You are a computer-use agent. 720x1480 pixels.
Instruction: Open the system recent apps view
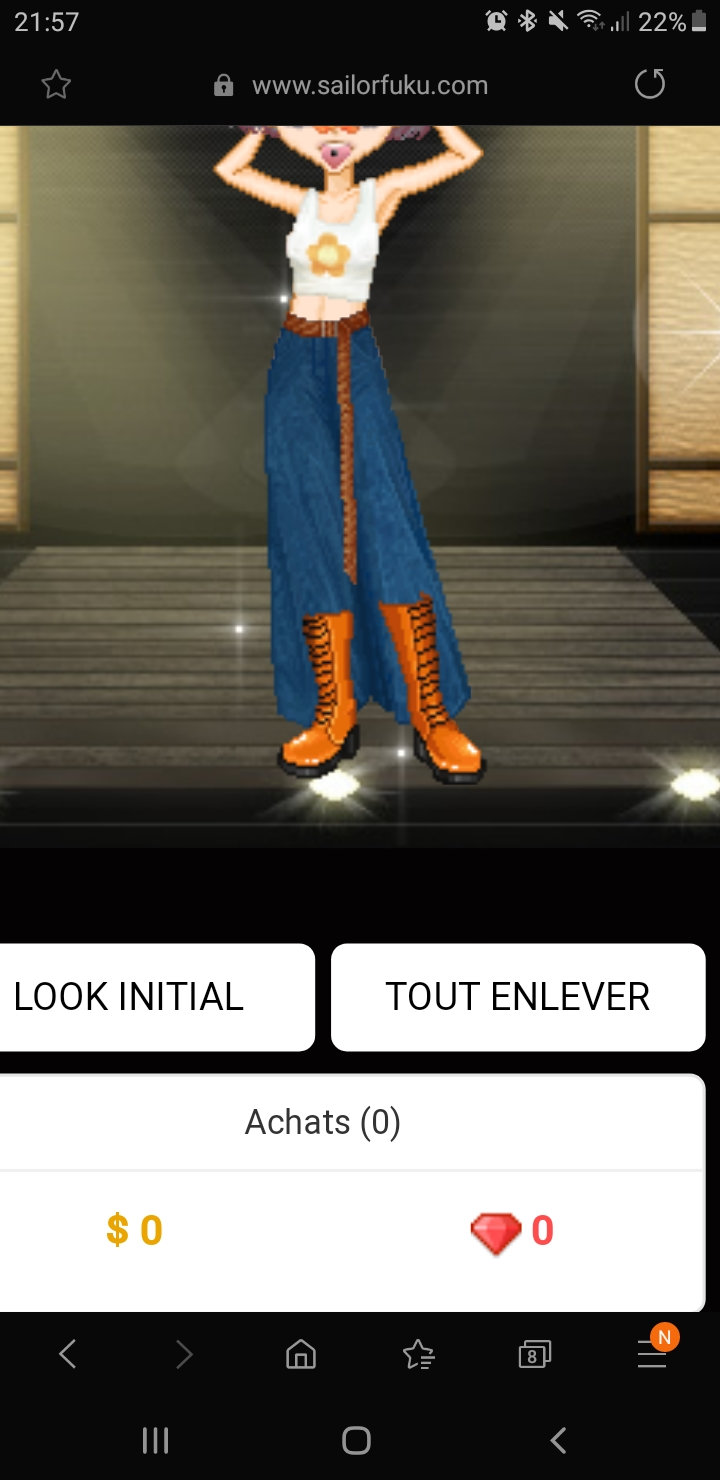tap(155, 1440)
